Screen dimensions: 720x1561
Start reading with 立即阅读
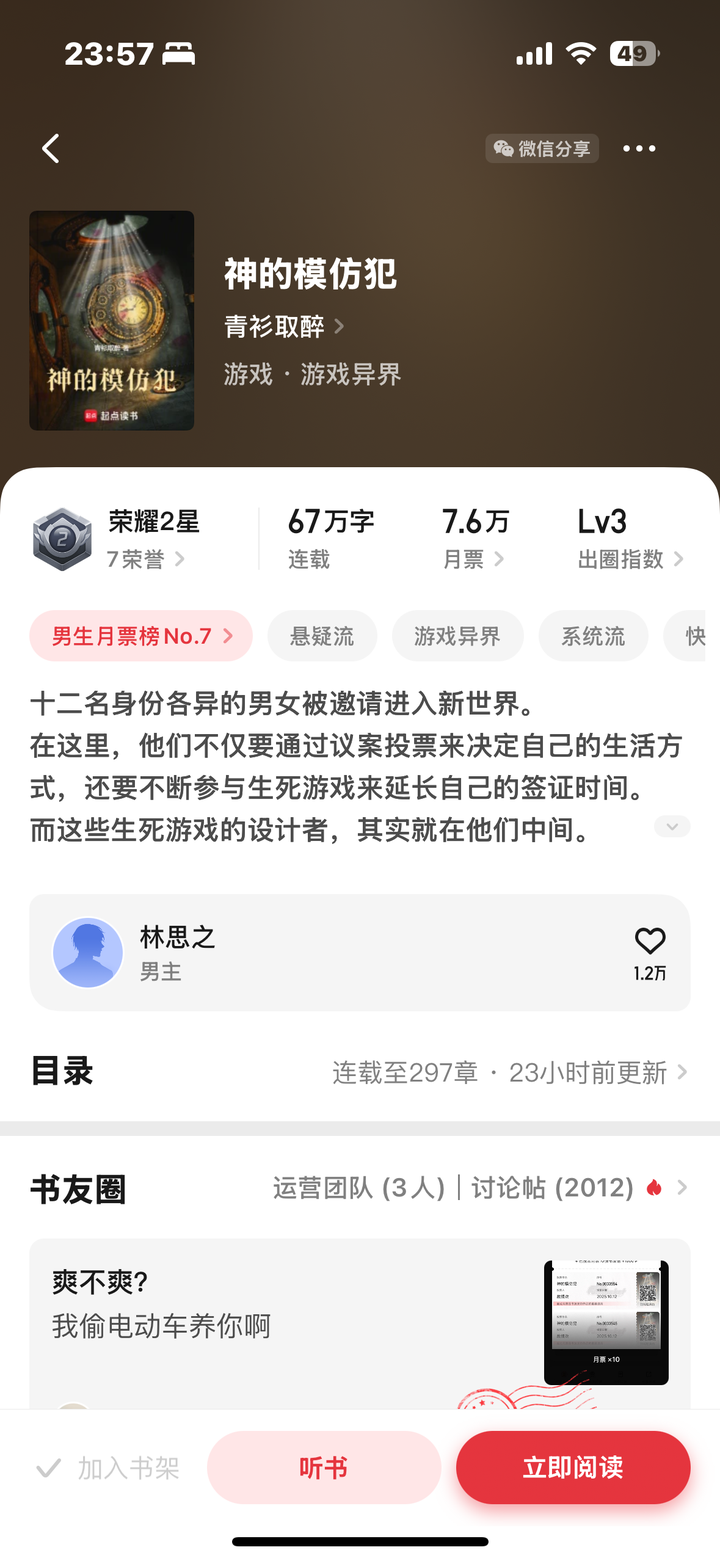click(573, 1468)
